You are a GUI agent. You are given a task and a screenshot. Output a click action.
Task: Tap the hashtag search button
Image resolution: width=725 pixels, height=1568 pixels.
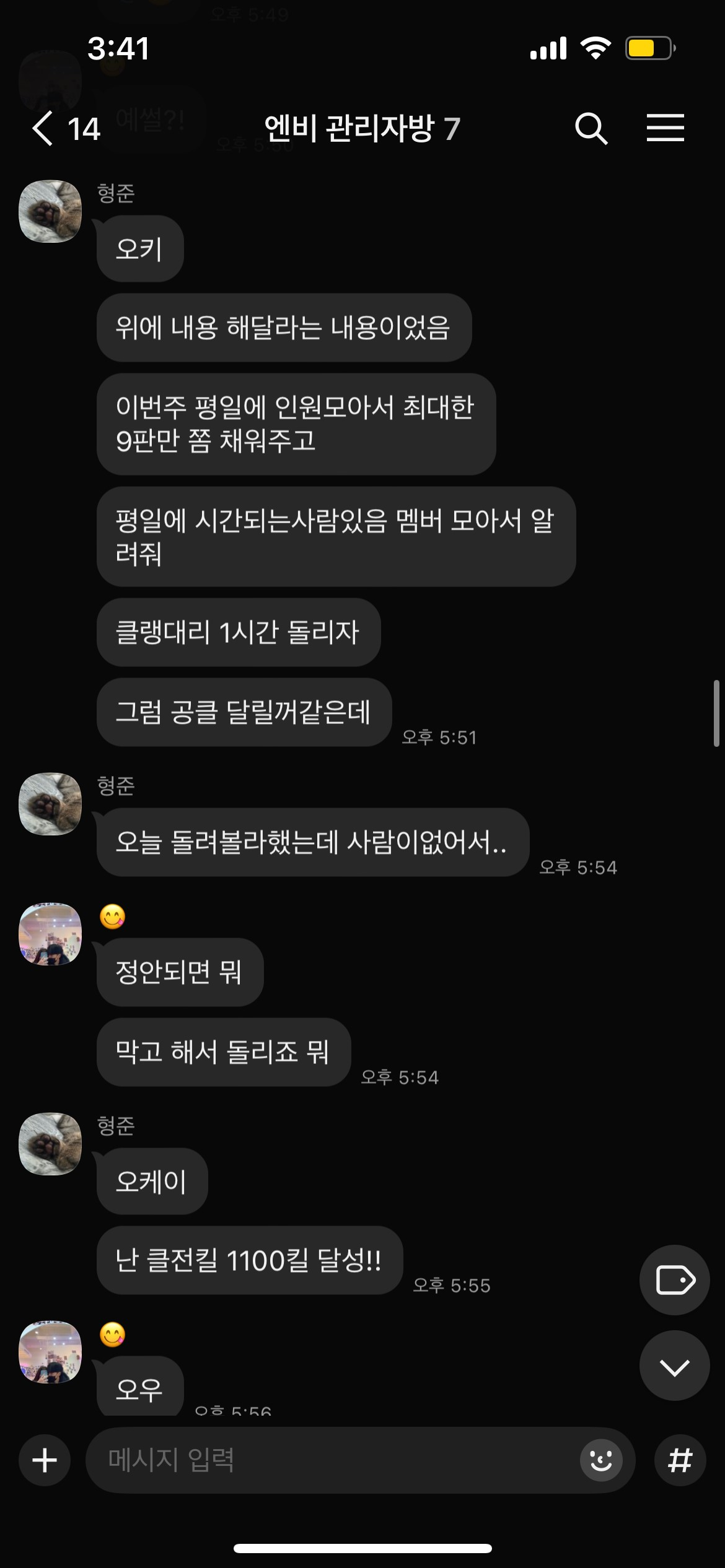point(680,1460)
